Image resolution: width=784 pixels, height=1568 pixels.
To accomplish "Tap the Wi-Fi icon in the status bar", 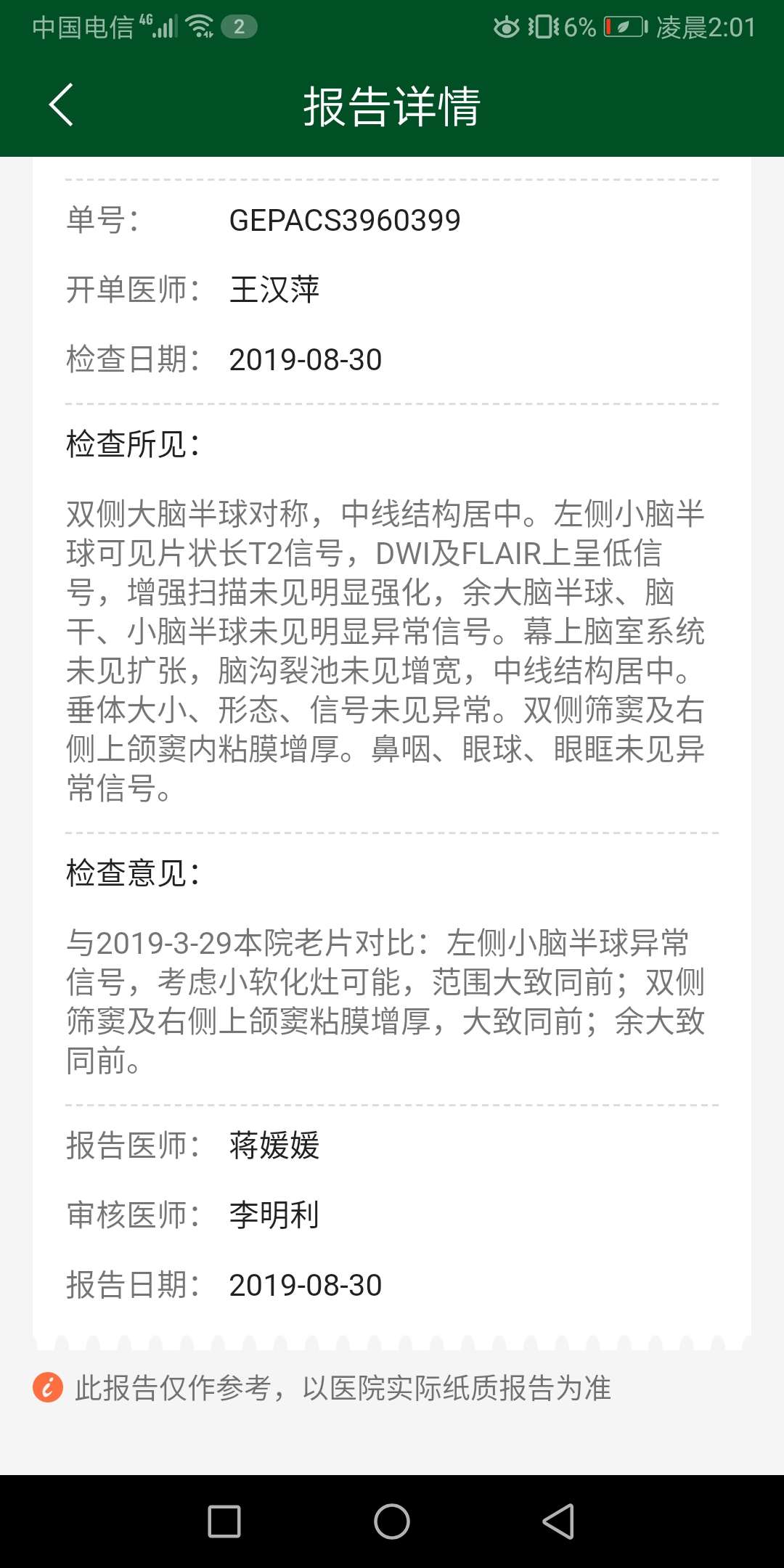I will [x=198, y=27].
